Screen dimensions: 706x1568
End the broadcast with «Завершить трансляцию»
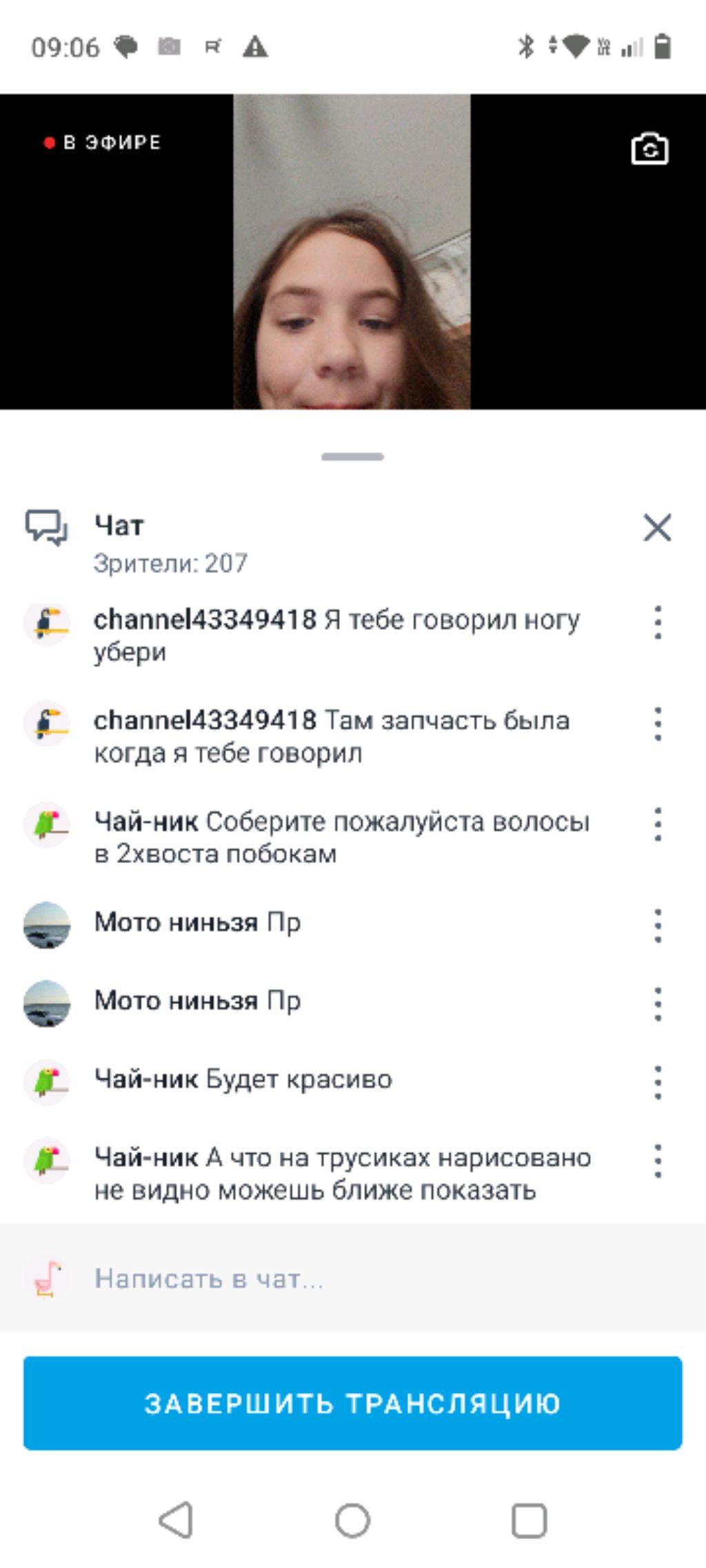[x=353, y=1403]
